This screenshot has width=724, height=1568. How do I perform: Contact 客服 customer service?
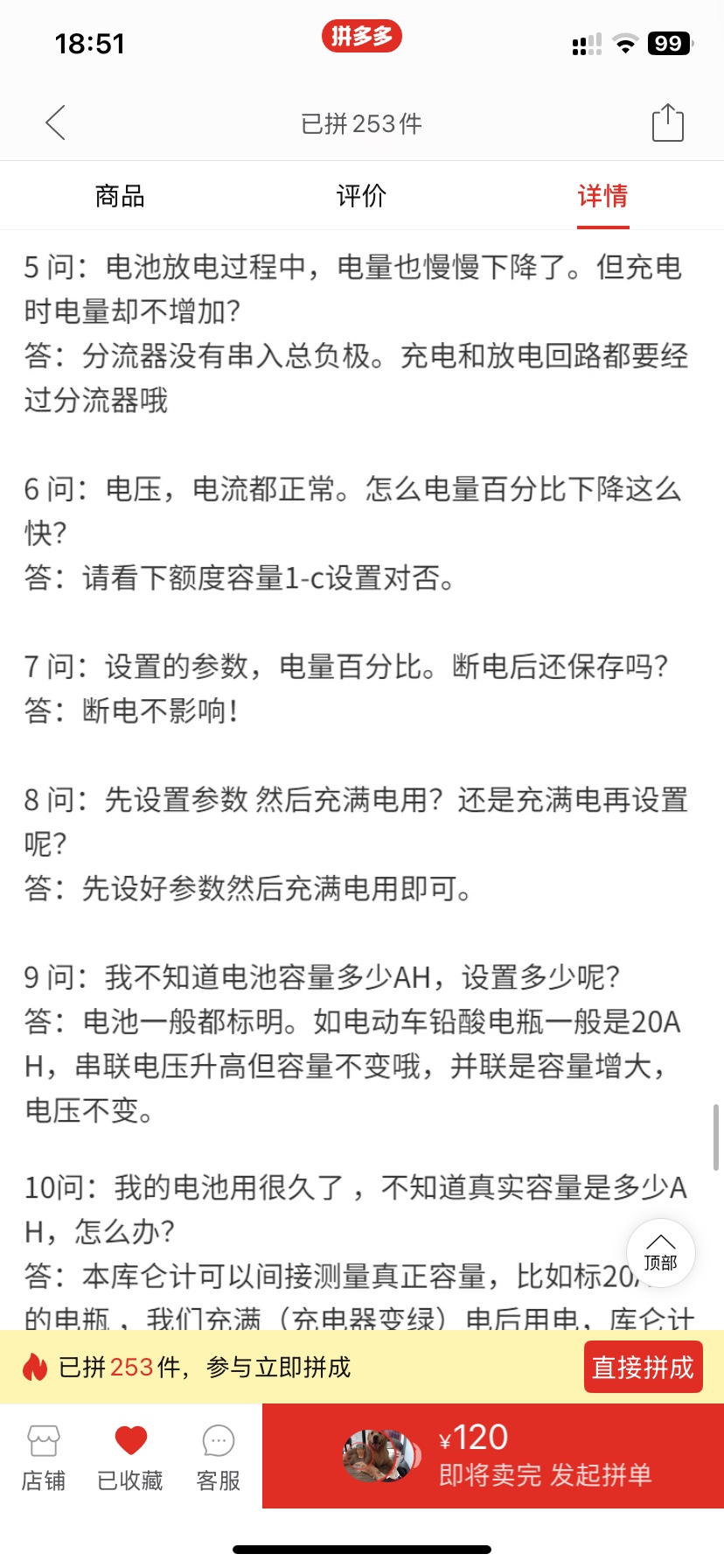click(x=219, y=1458)
